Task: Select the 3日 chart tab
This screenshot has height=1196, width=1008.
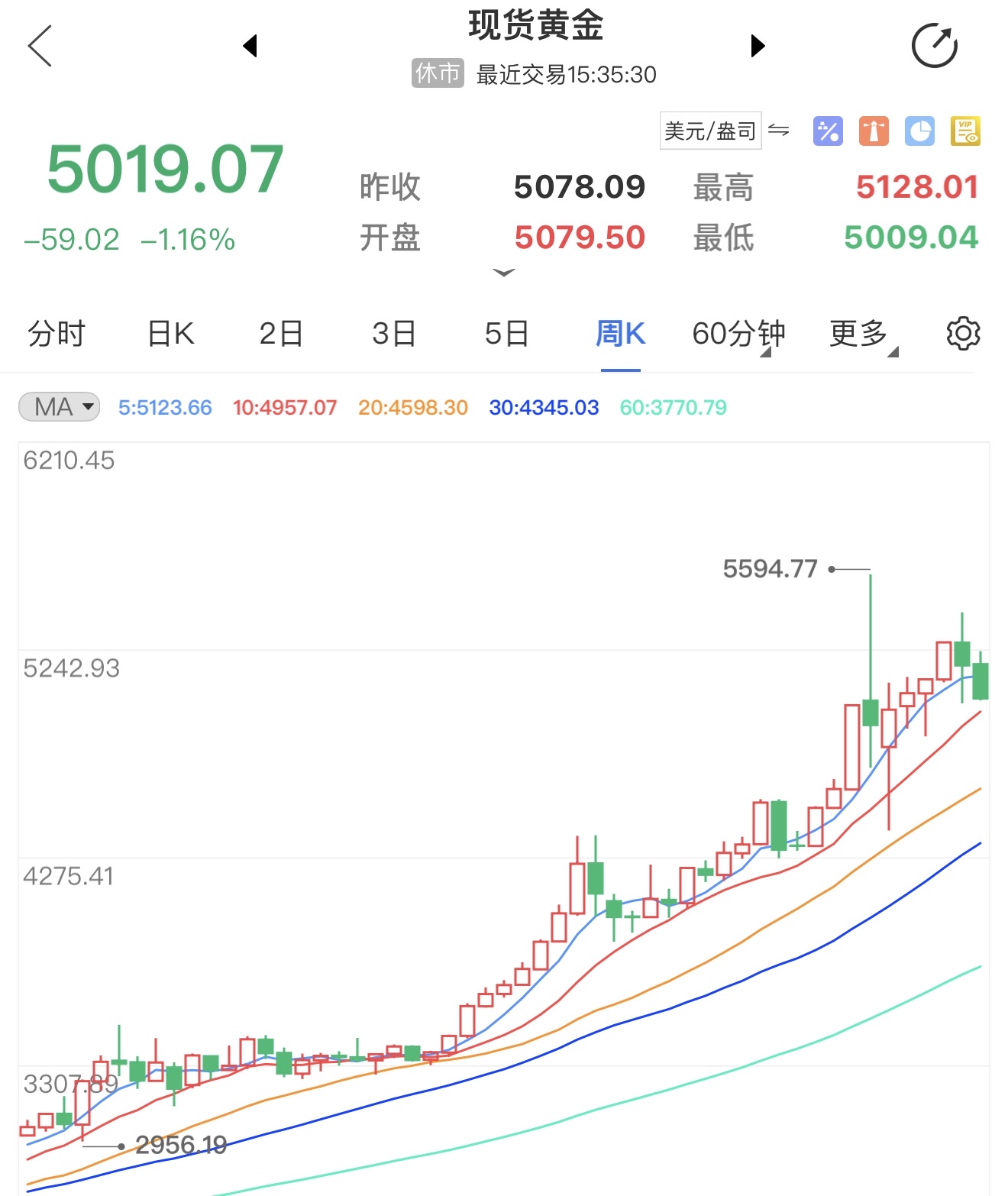Action: (x=394, y=334)
